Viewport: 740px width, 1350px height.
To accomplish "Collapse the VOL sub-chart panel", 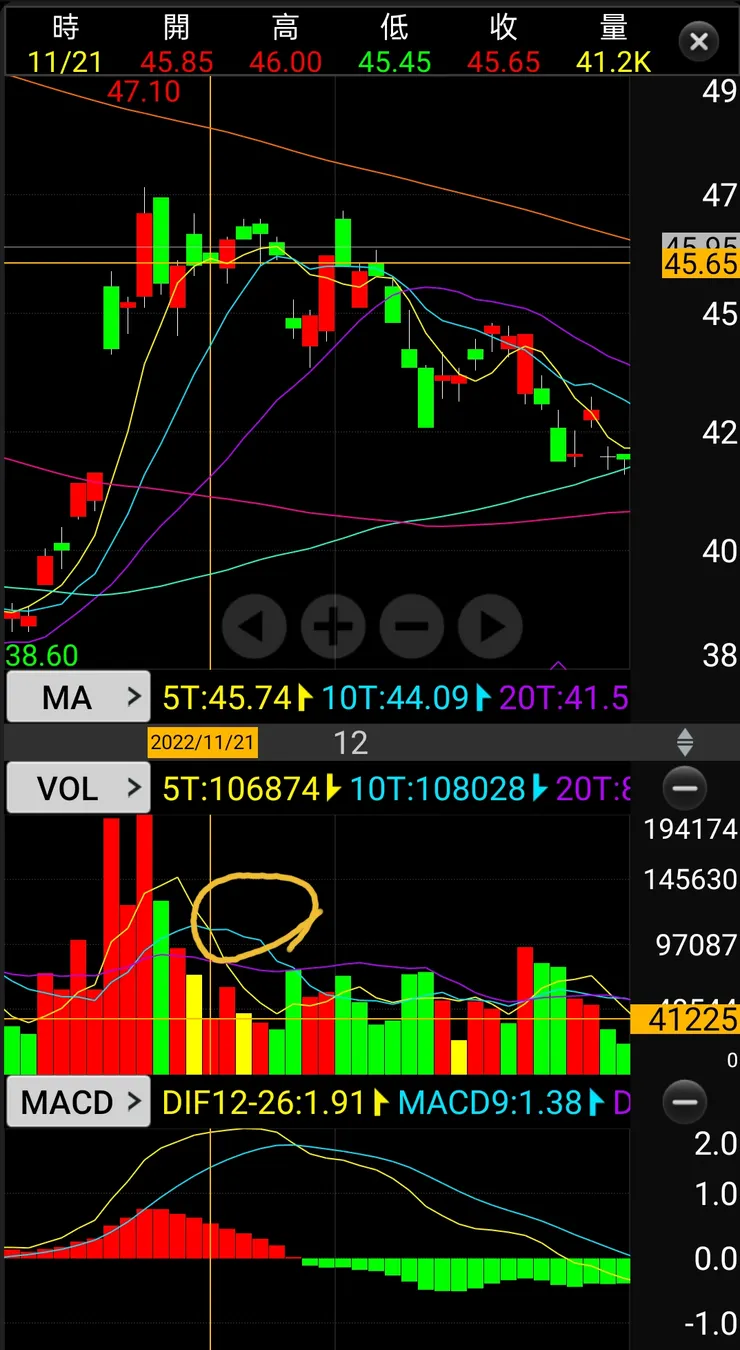I will pos(685,789).
